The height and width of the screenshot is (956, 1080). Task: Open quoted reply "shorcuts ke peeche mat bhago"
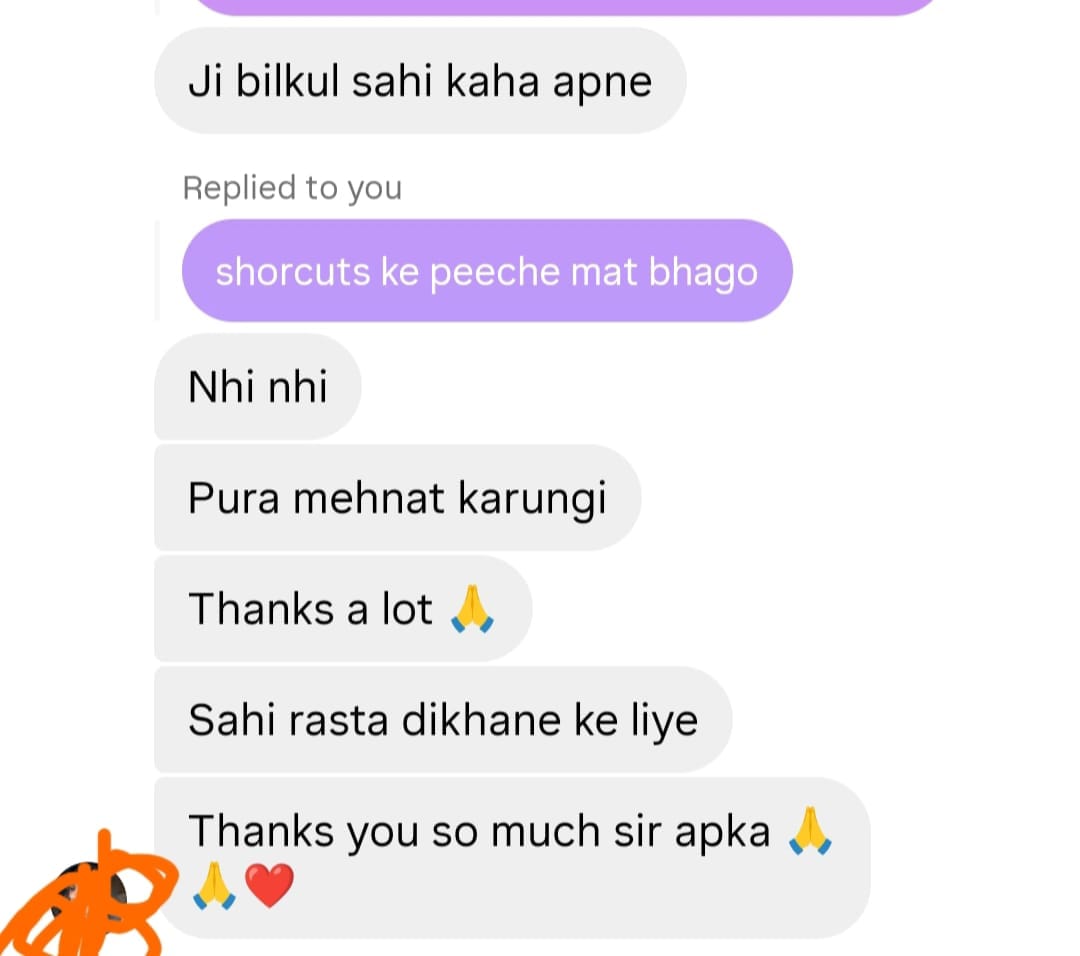click(x=486, y=272)
